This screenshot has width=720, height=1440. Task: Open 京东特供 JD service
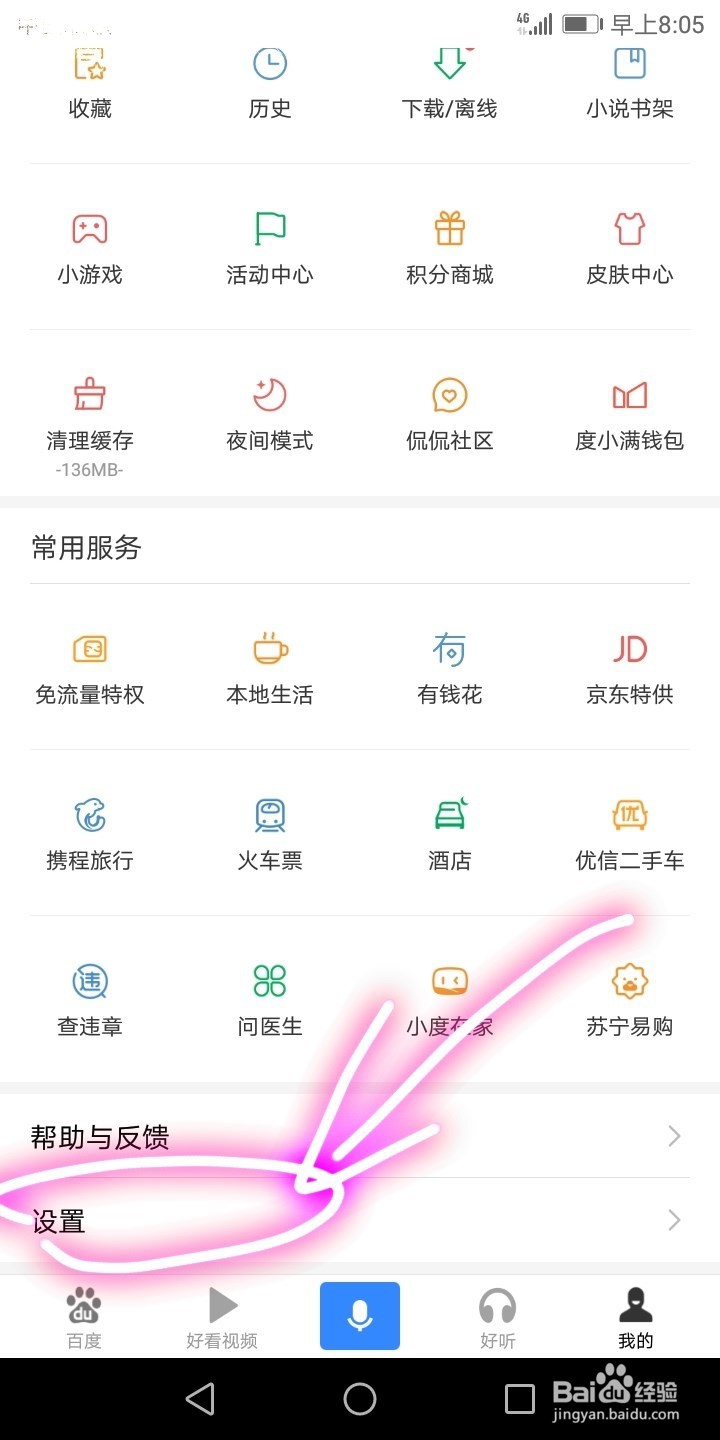coord(630,669)
